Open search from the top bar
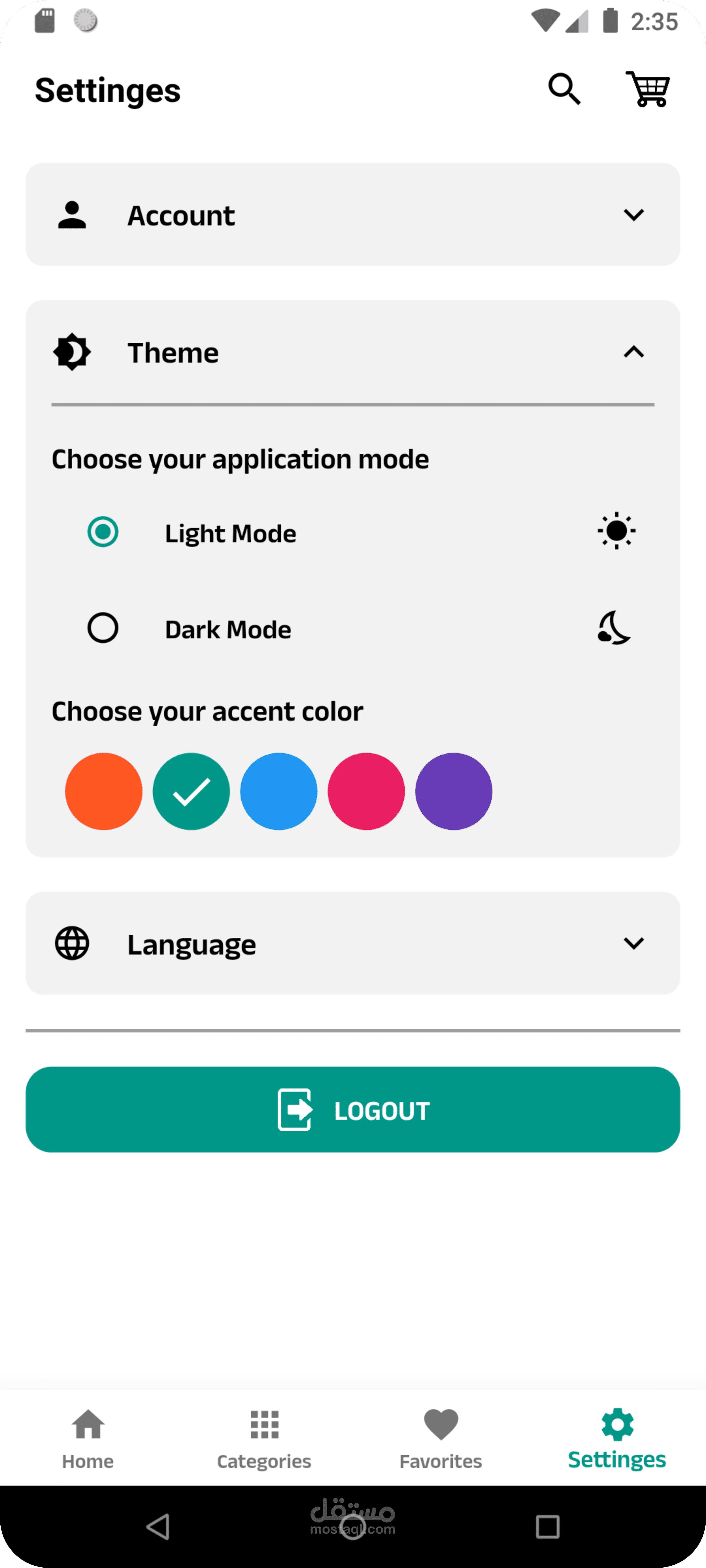Image resolution: width=706 pixels, height=1568 pixels. click(564, 90)
